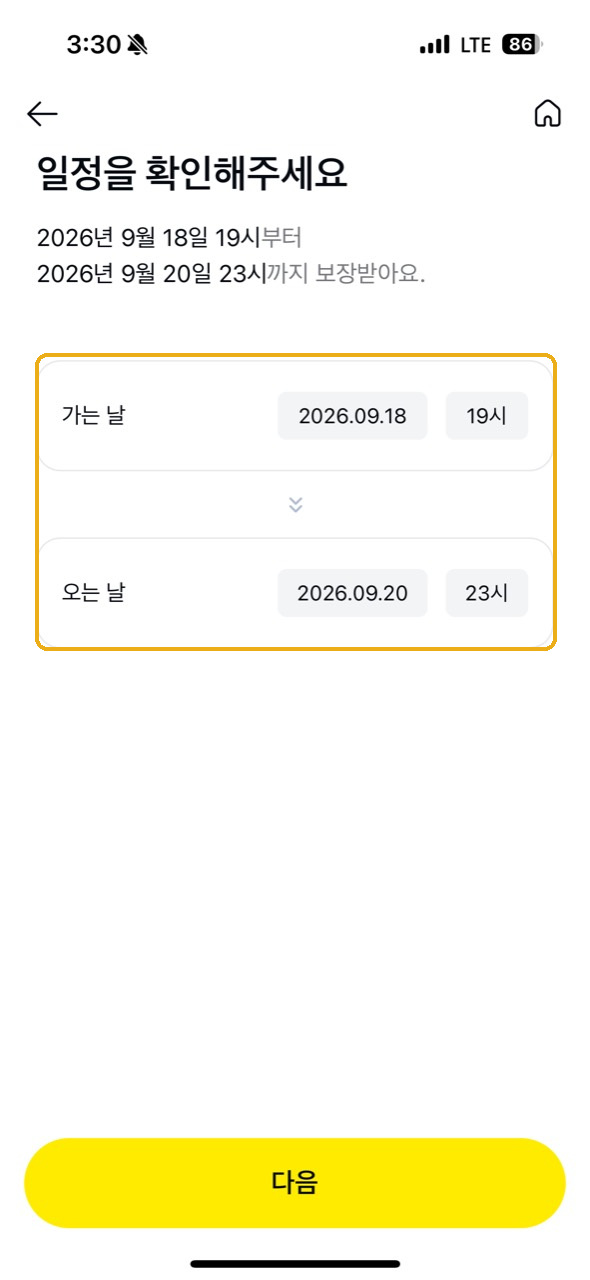Tap the 다음 button to continue
The image size is (590, 1280).
pyautogui.click(x=295, y=1183)
